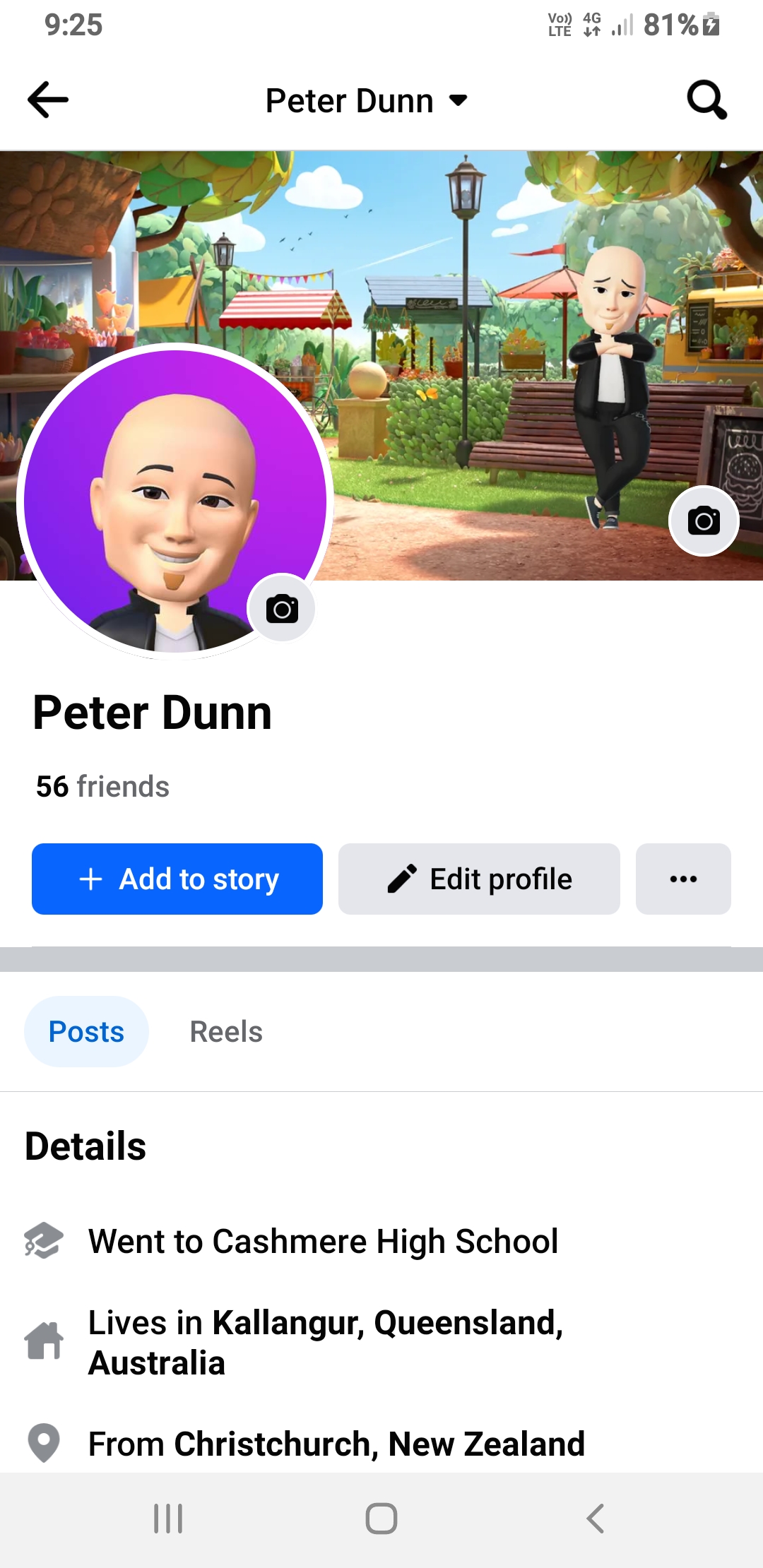Open Edit profile
The image size is (763, 1568).
[x=479, y=879]
